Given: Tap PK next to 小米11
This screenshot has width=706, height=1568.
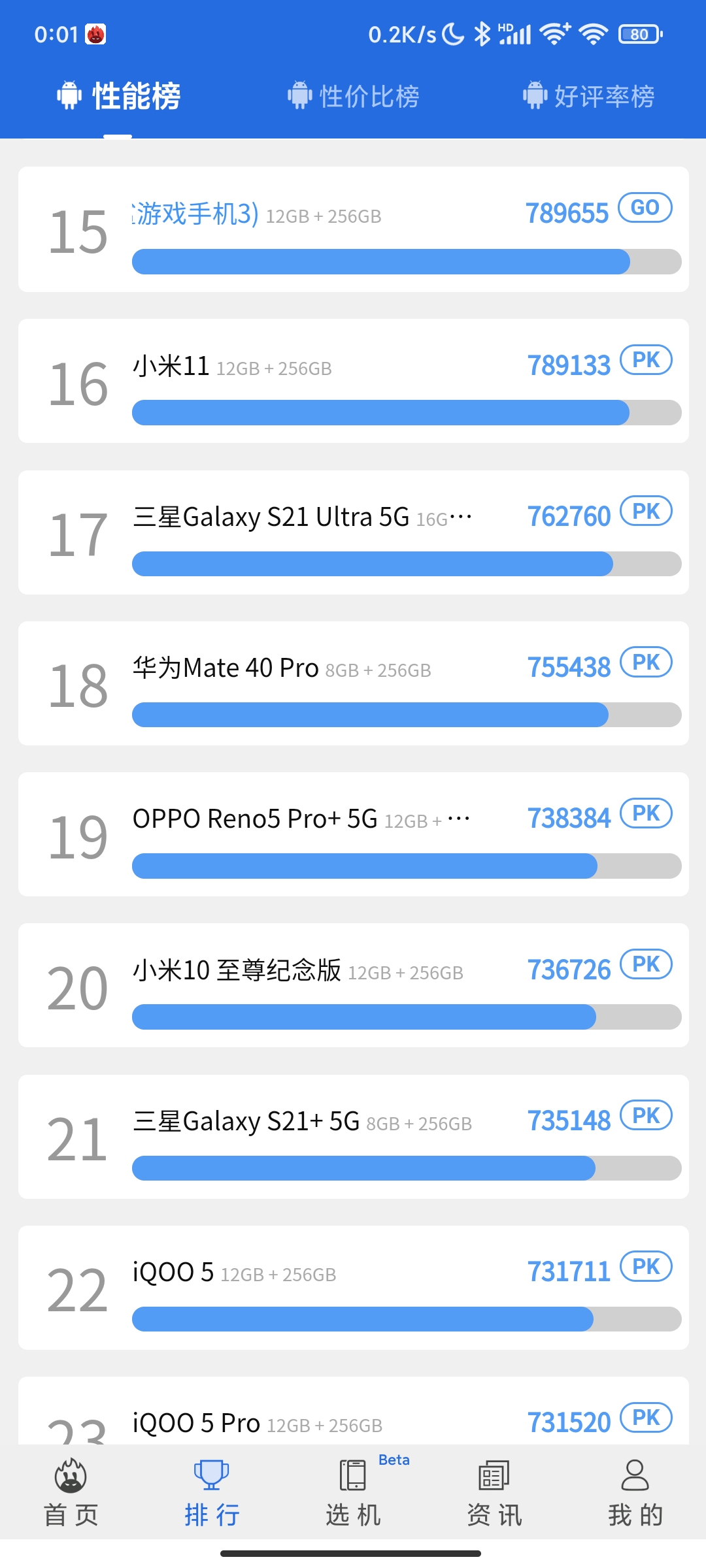Looking at the screenshot, I should (x=646, y=360).
